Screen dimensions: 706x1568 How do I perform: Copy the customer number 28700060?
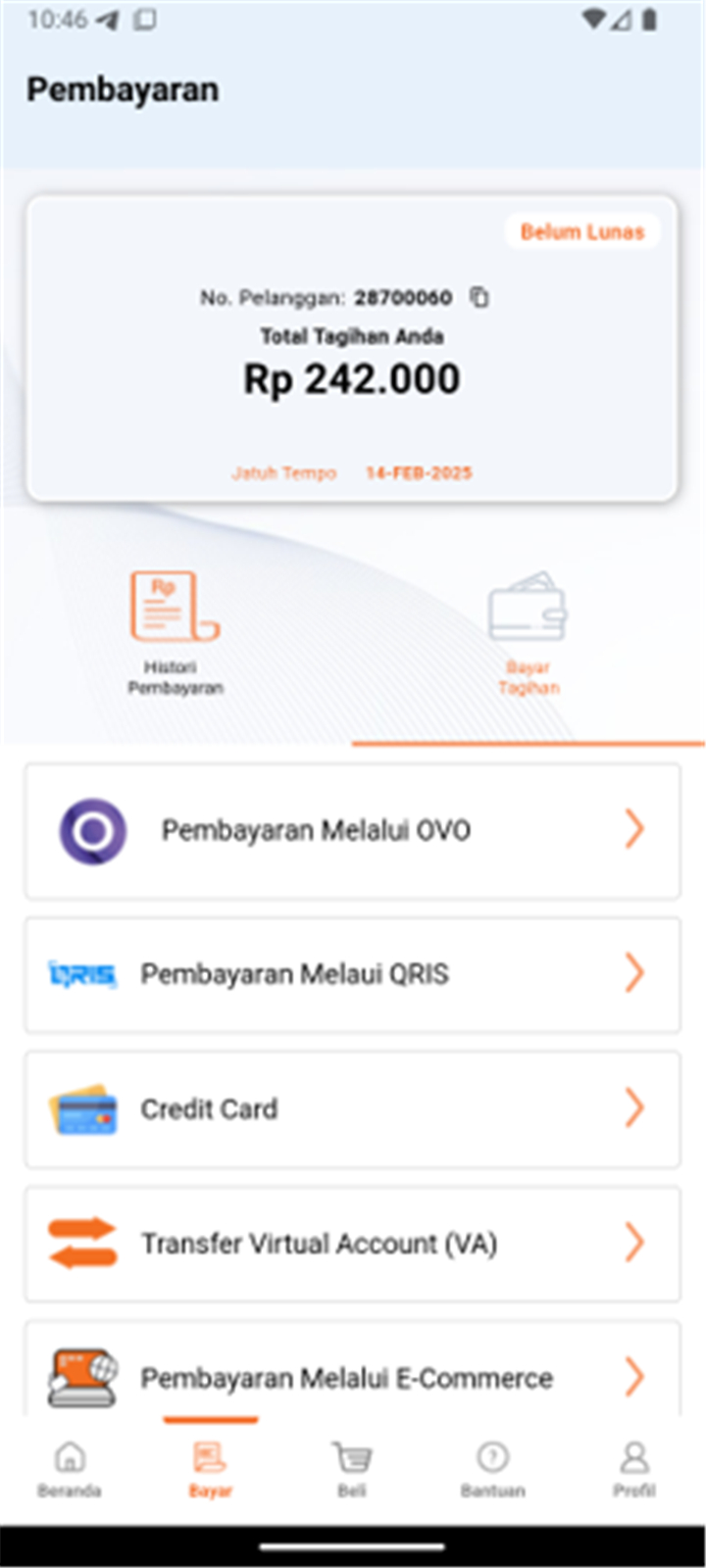pos(479,297)
